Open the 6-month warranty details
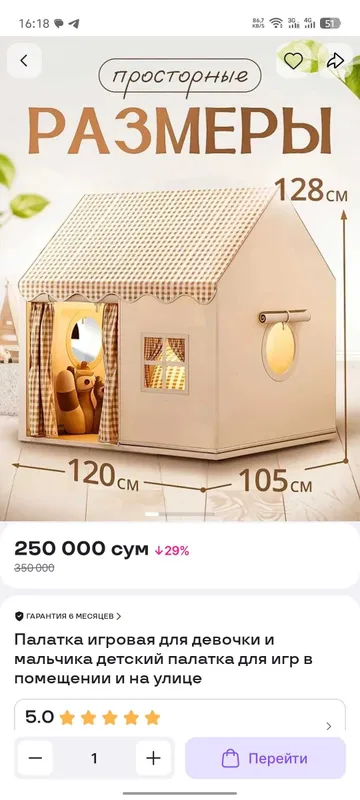Image resolution: width=360 pixels, height=800 pixels. pyautogui.click(x=68, y=616)
